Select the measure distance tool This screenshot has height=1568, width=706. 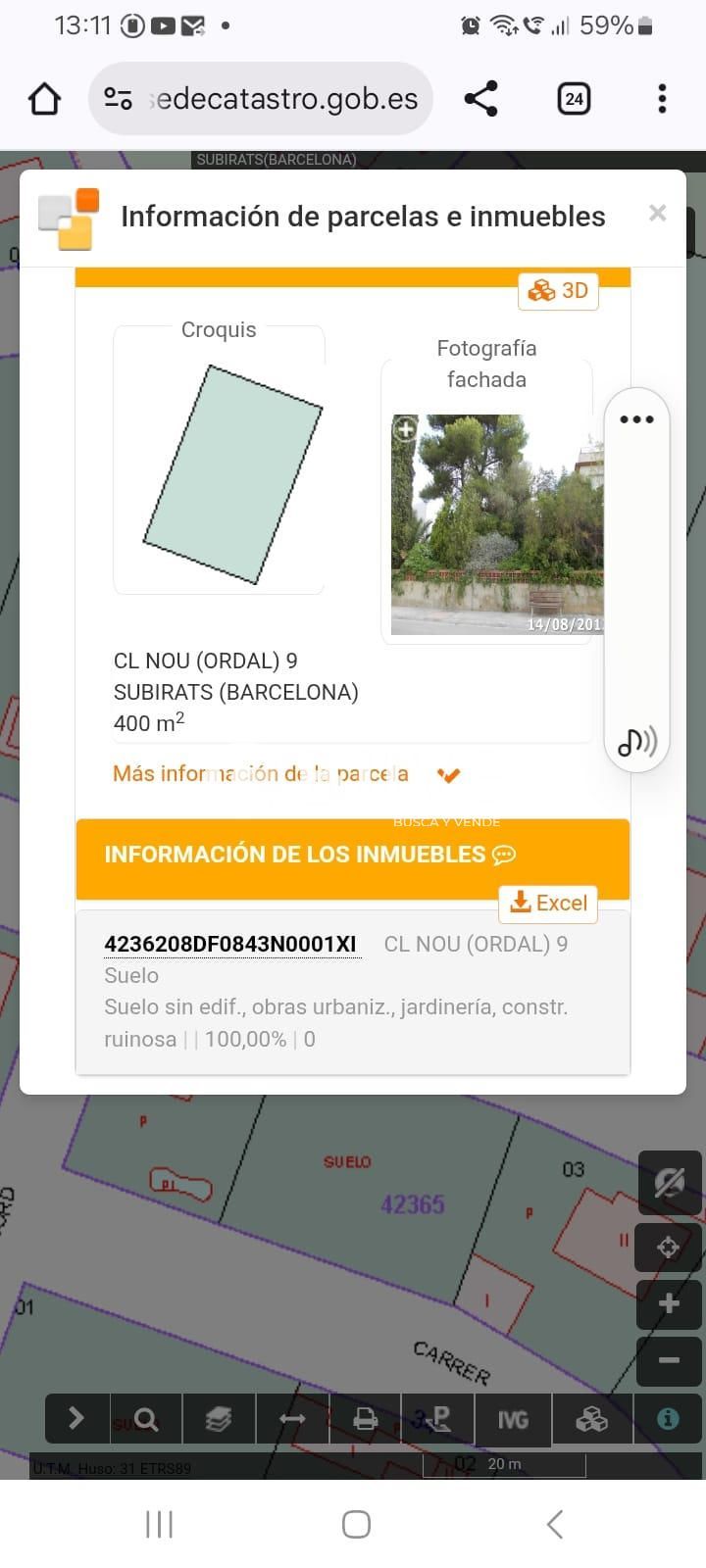292,1419
